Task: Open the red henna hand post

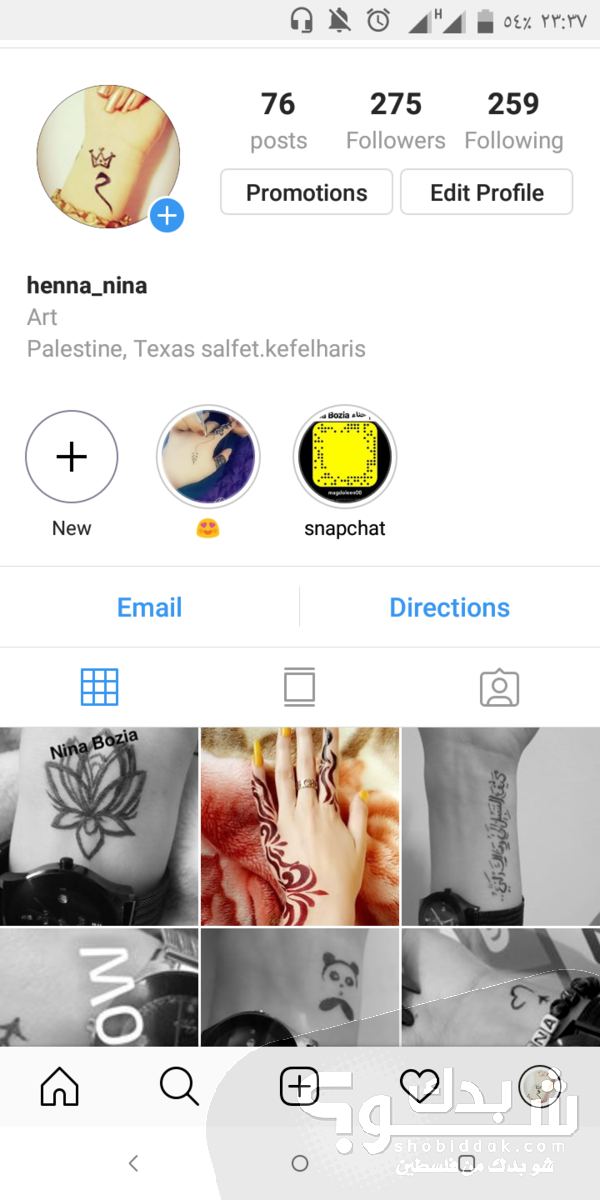Action: 299,826
